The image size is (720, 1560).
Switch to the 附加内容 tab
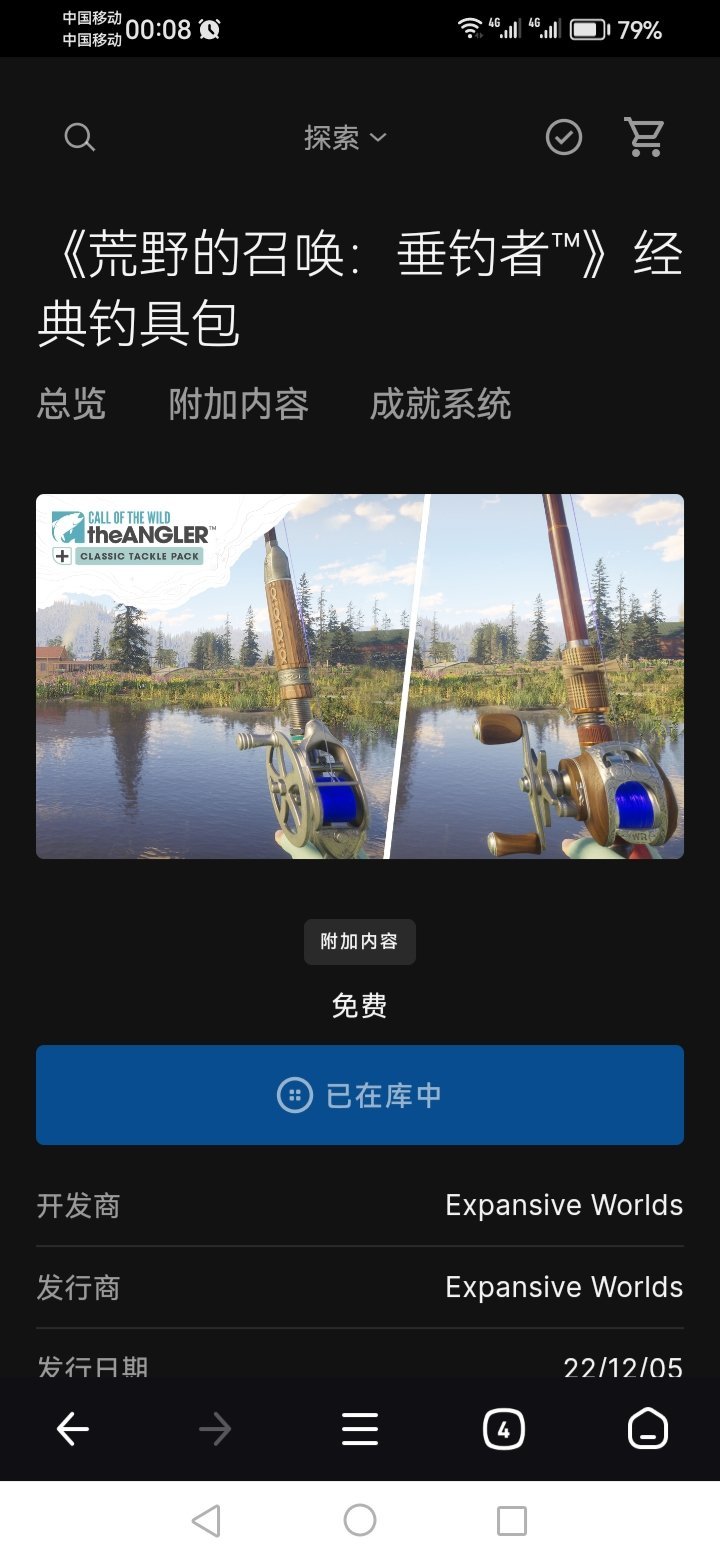[x=238, y=404]
